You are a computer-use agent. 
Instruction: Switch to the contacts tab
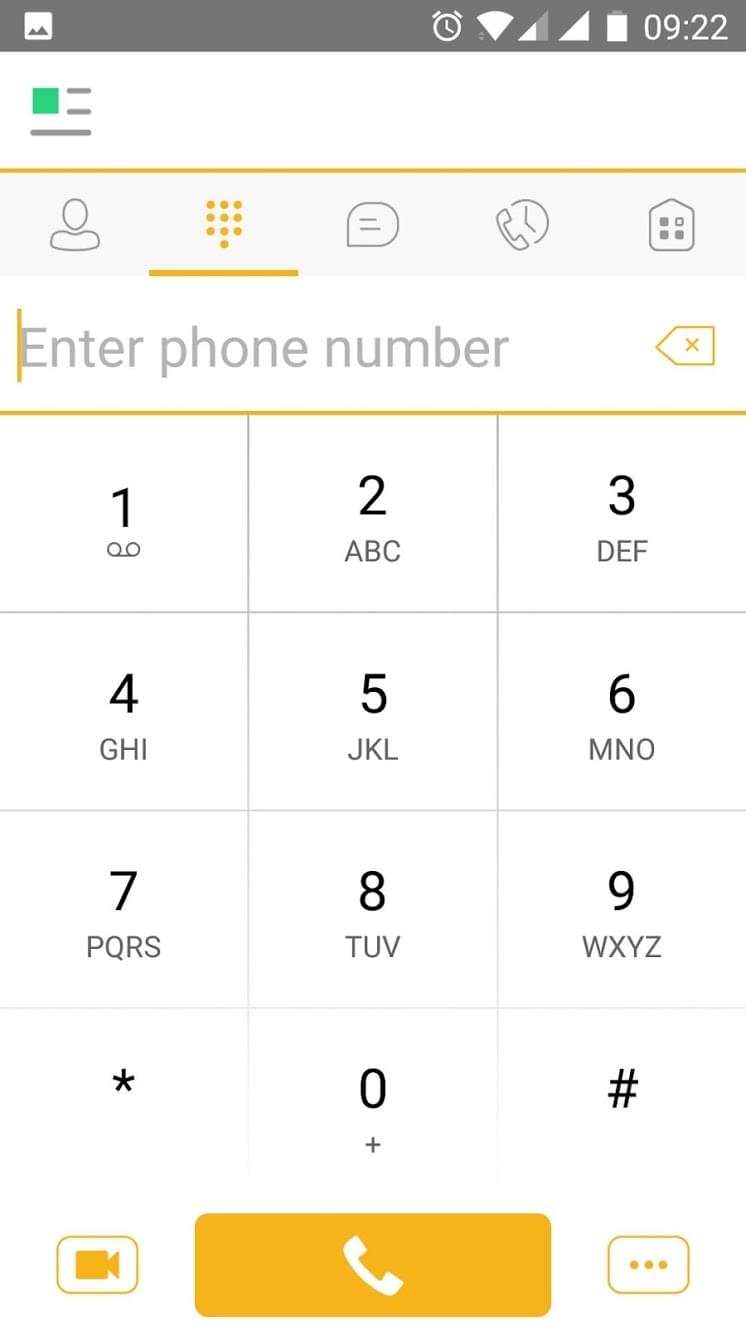click(x=75, y=225)
